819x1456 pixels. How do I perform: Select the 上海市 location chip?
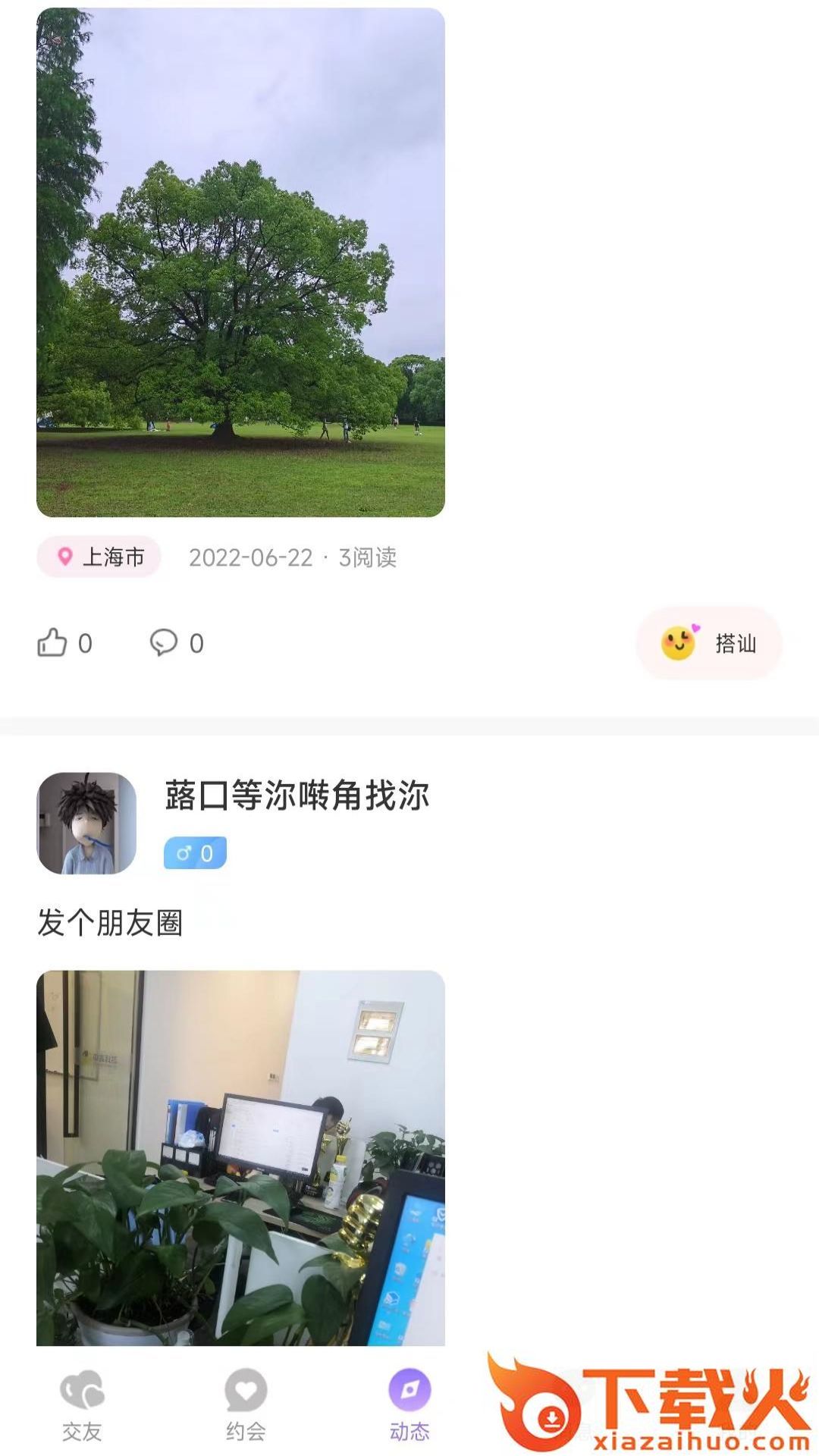click(x=99, y=557)
